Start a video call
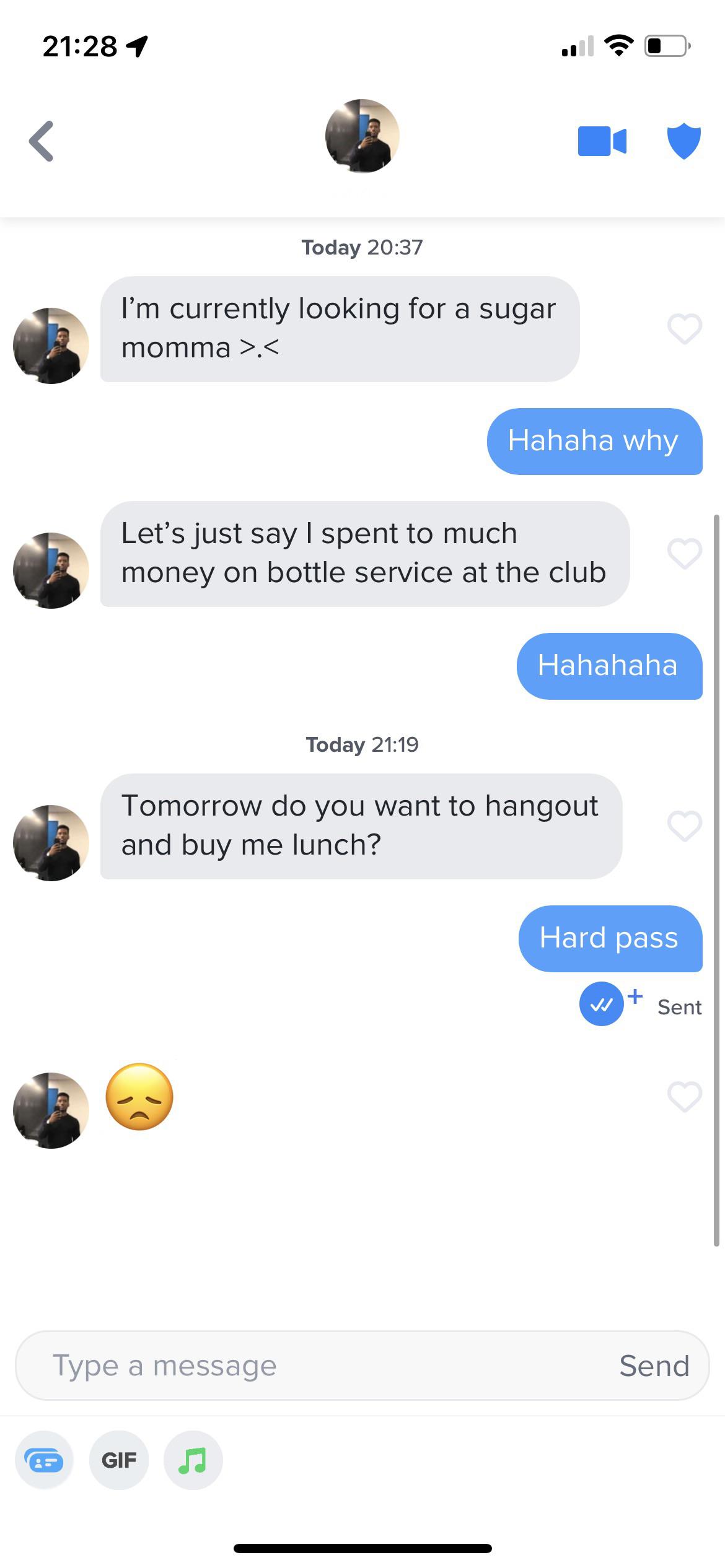Image resolution: width=725 pixels, height=1568 pixels. click(602, 141)
